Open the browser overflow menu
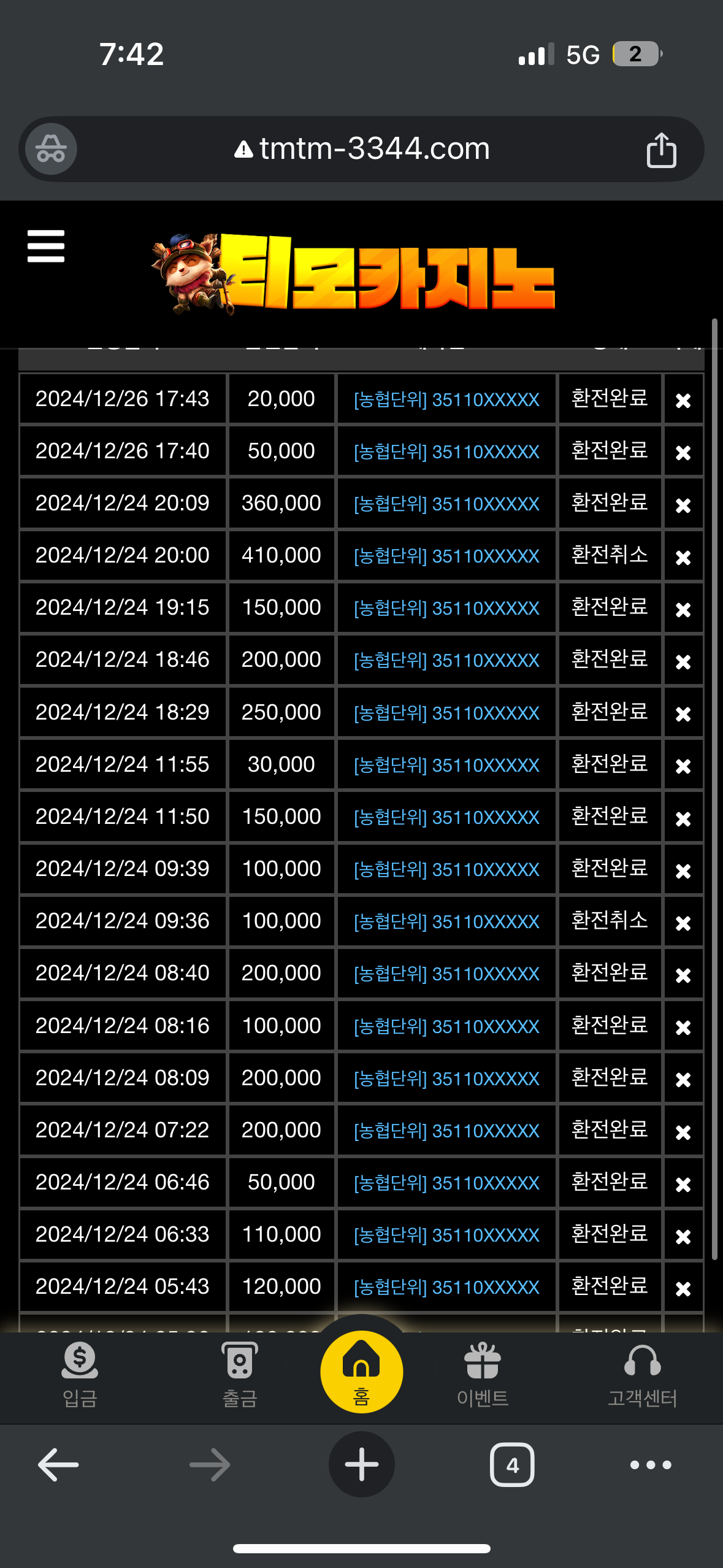Viewport: 723px width, 1568px height. point(651,1465)
